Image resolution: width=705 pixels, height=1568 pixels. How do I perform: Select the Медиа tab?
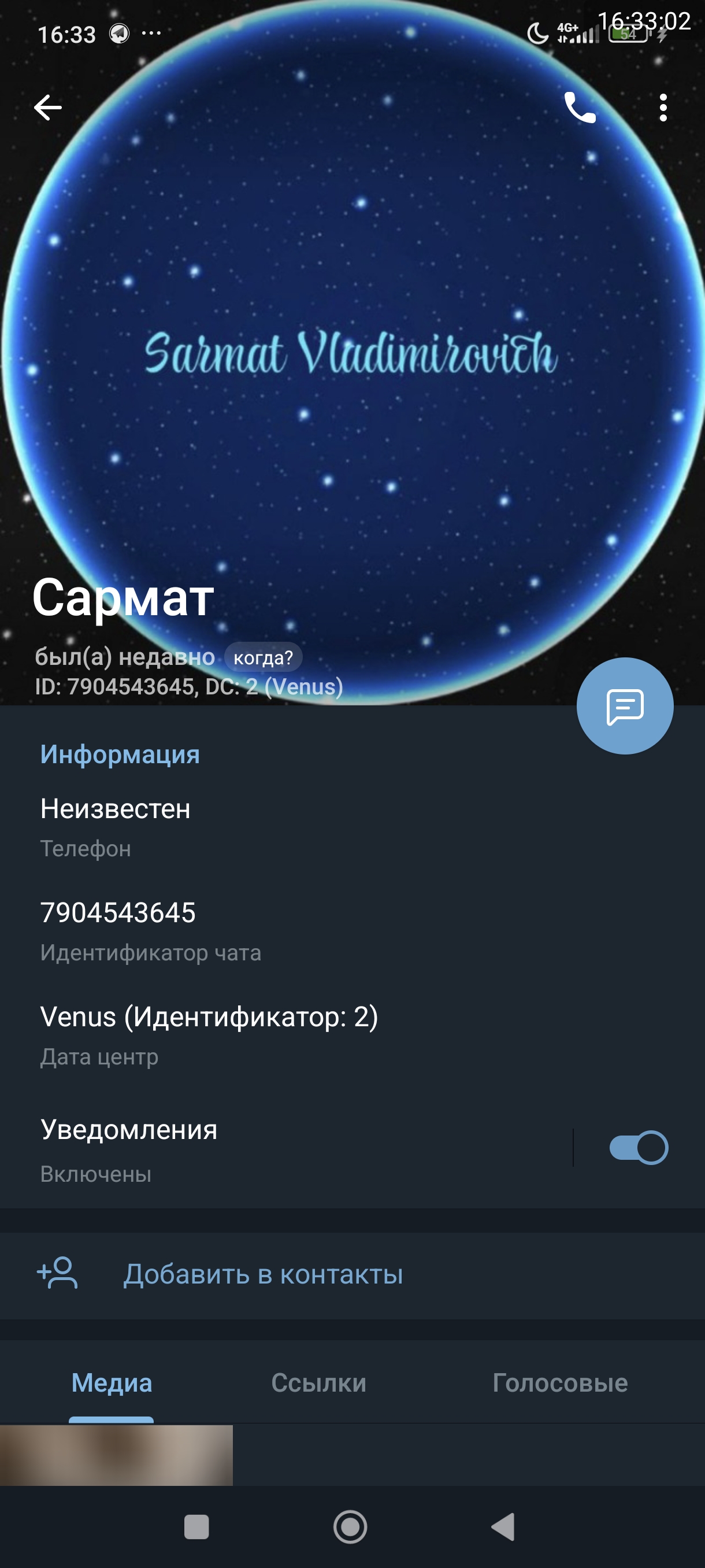click(x=112, y=1383)
